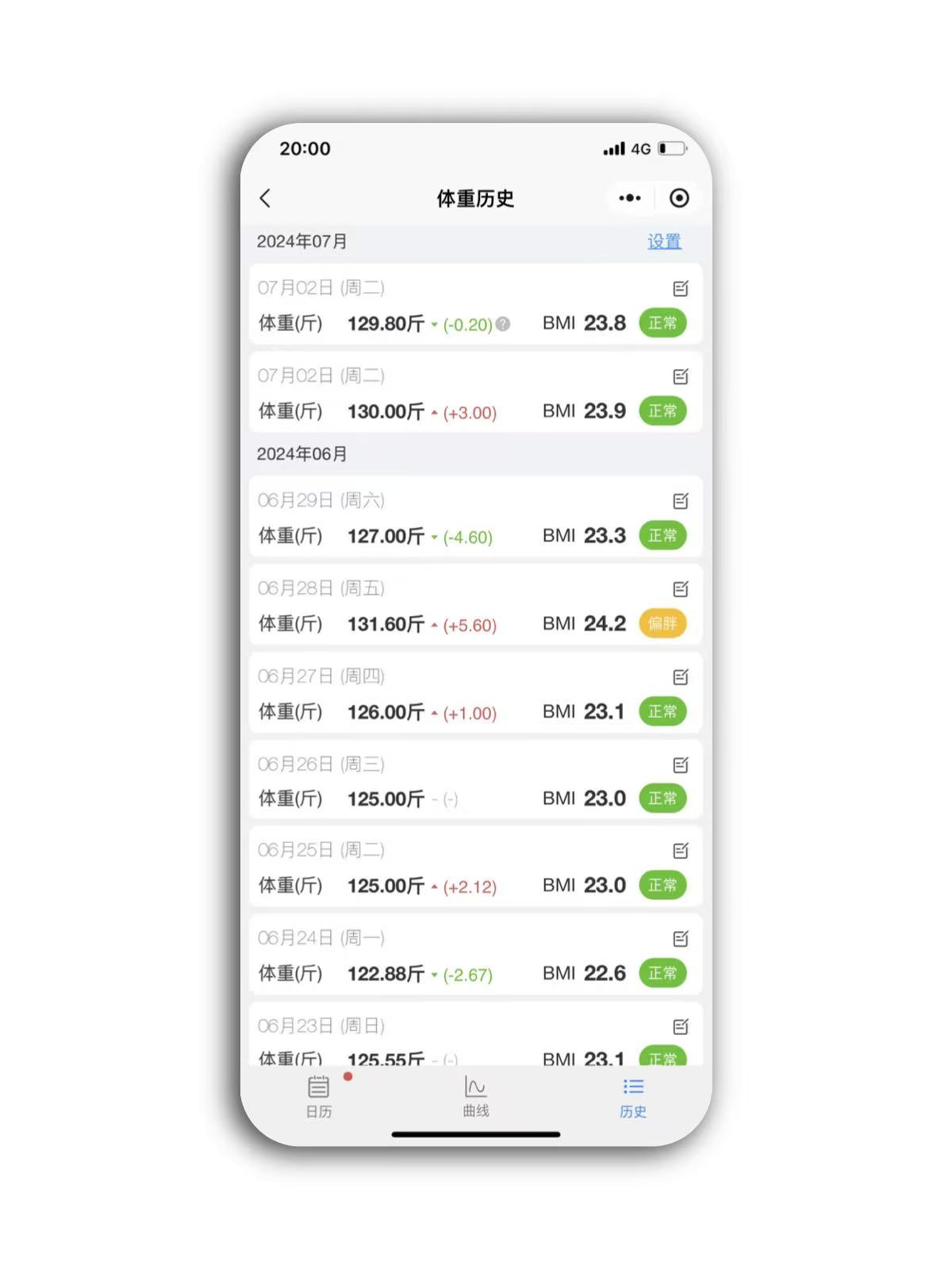Select the edit icon on 06月28日 entry
This screenshot has width=952, height=1270.
(681, 589)
